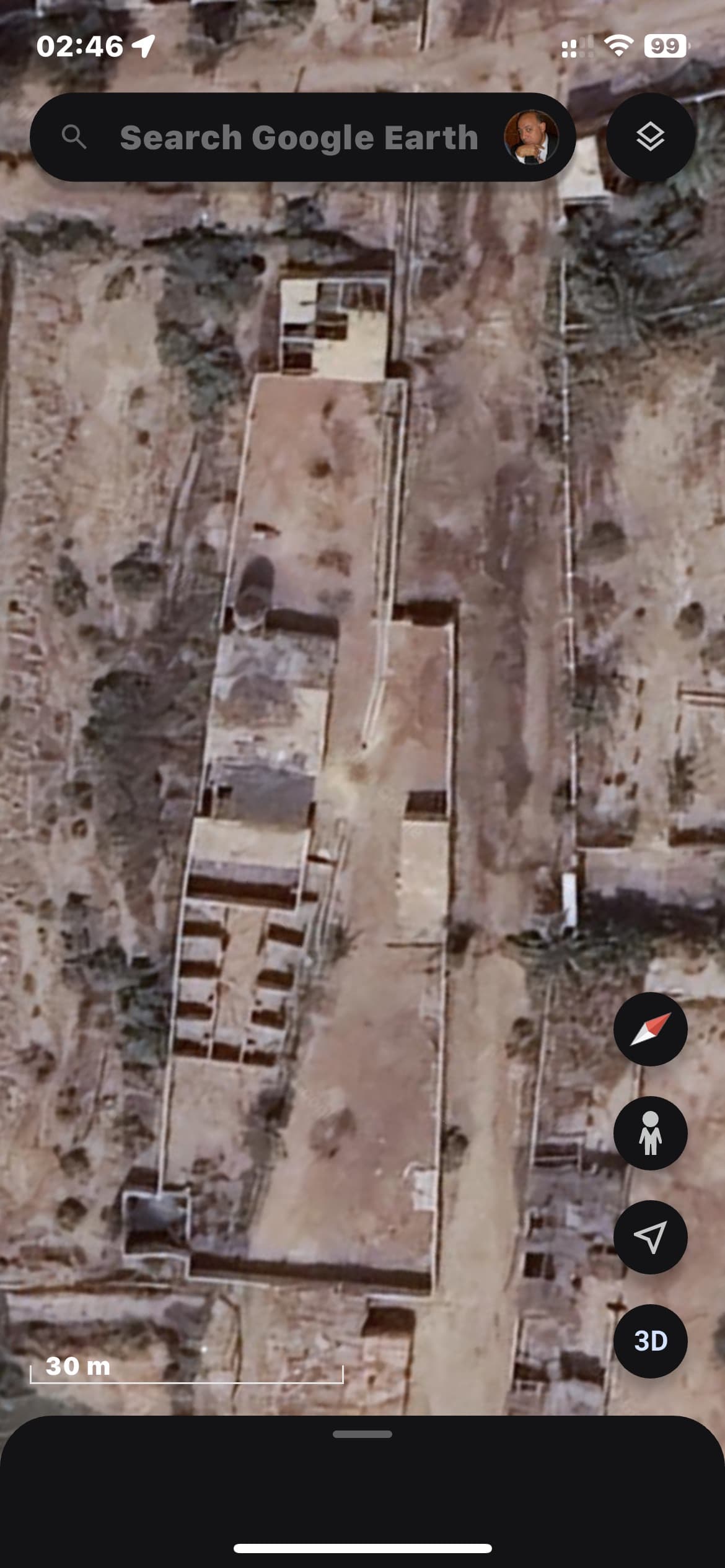Open the Search Google Earth field
This screenshot has width=725, height=1568.
tap(297, 137)
